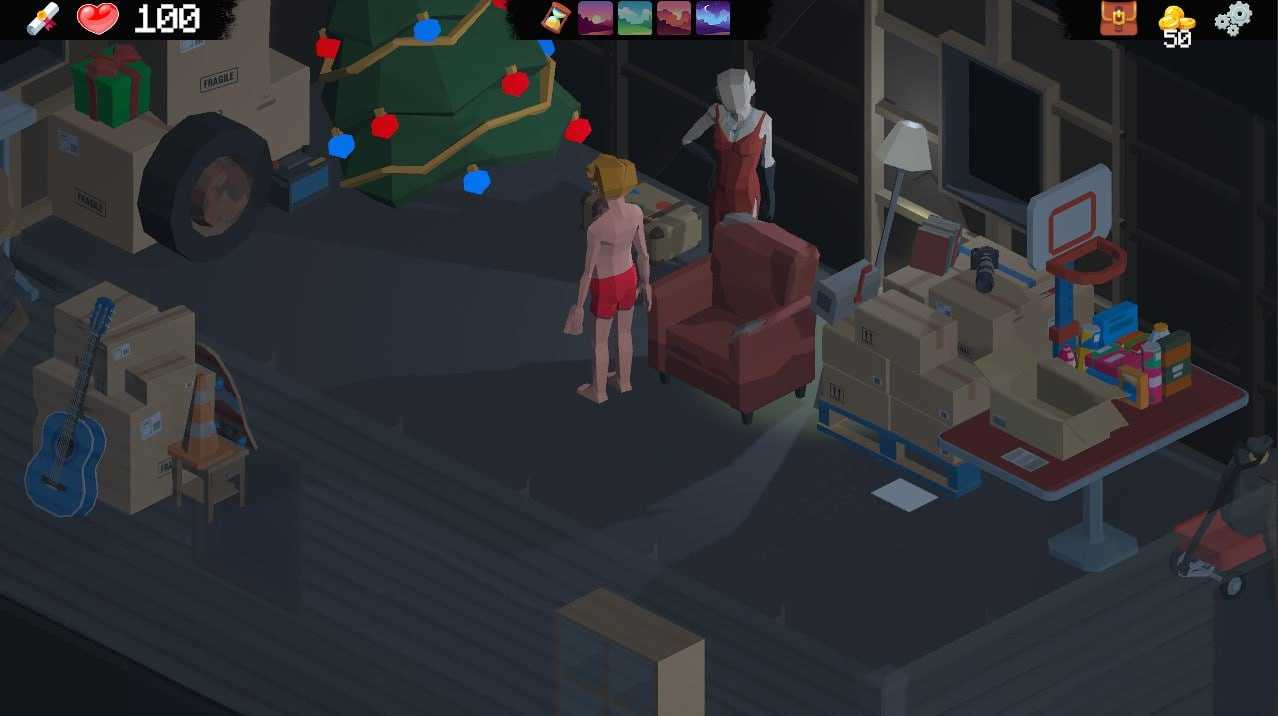Open the backpack inventory
The image size is (1278, 716).
pyautogui.click(x=1119, y=19)
